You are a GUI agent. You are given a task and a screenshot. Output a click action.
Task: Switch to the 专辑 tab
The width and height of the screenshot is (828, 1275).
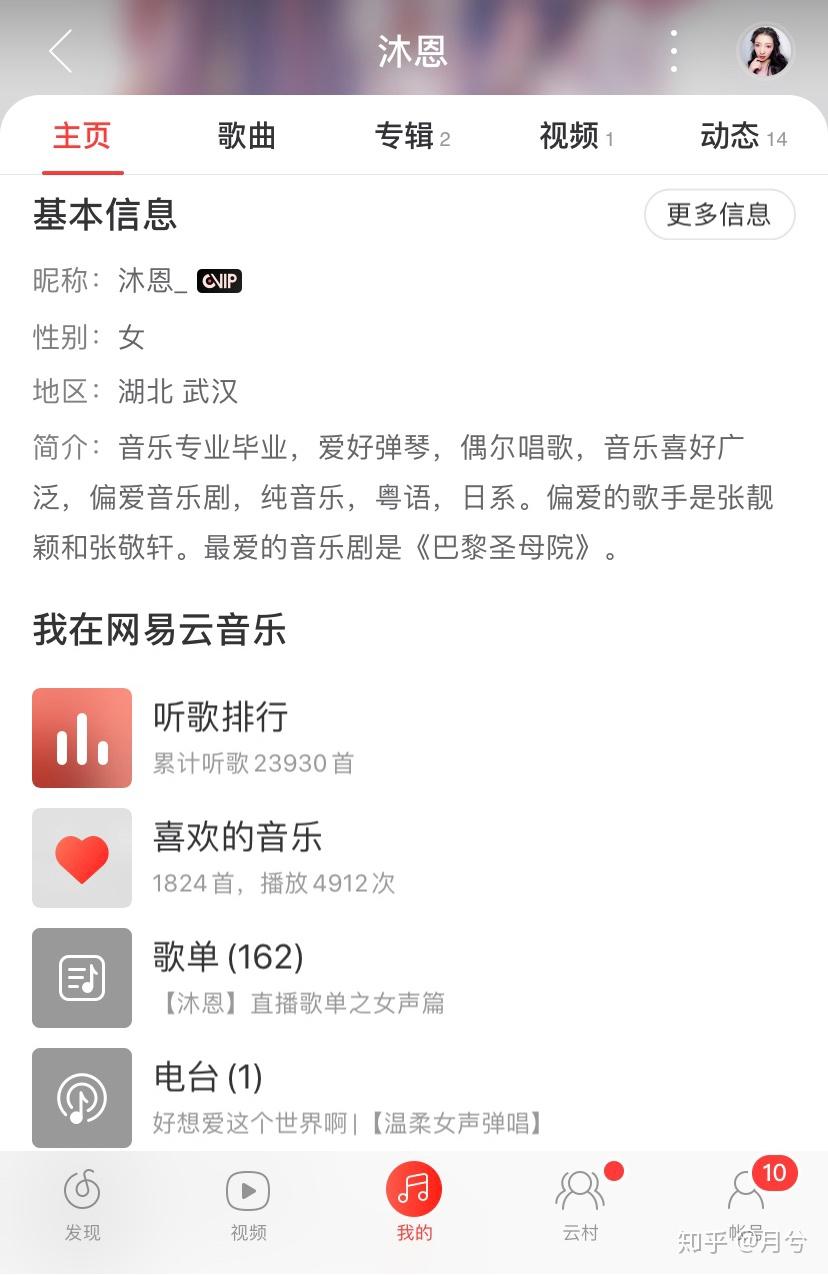click(411, 136)
